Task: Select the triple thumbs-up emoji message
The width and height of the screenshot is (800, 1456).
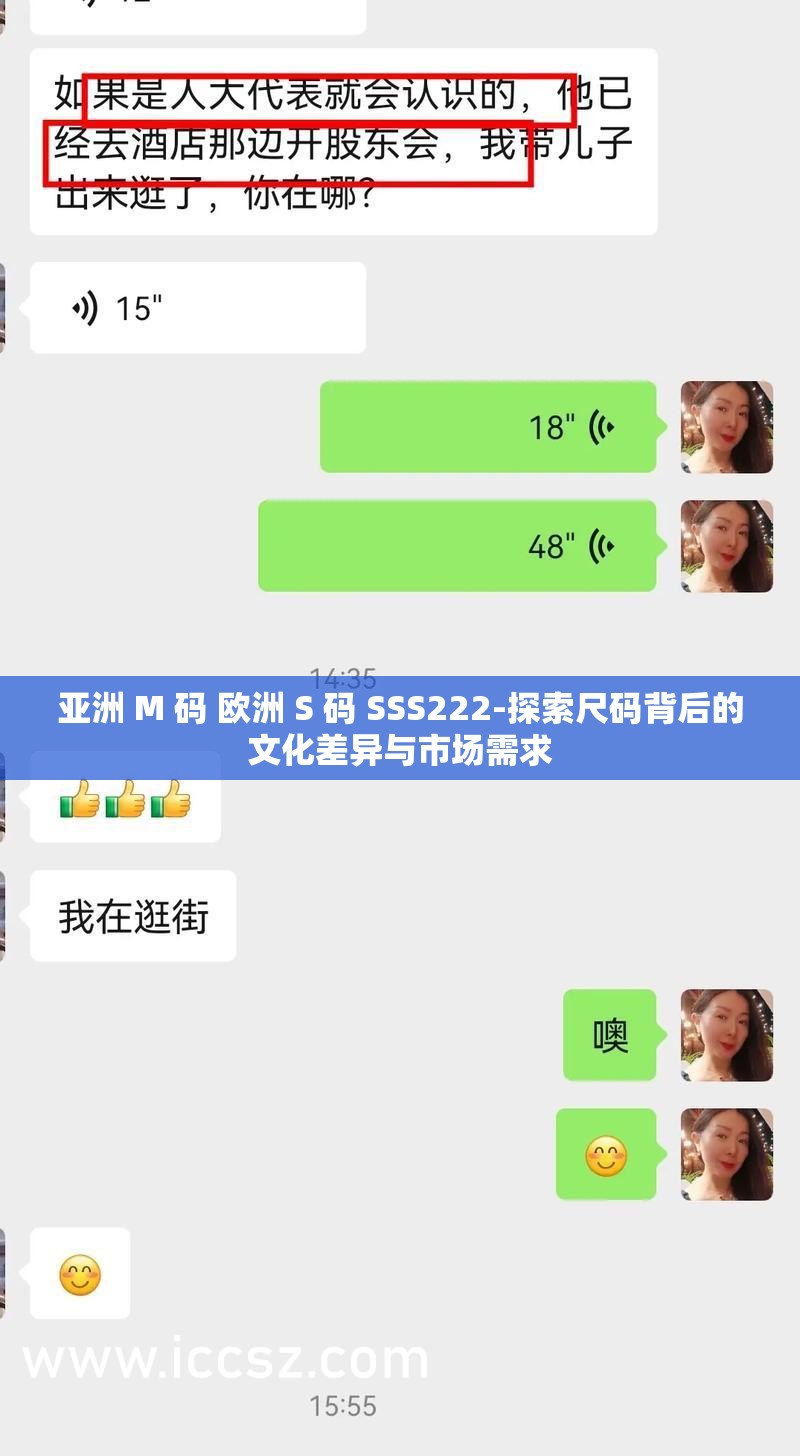Action: 124,797
